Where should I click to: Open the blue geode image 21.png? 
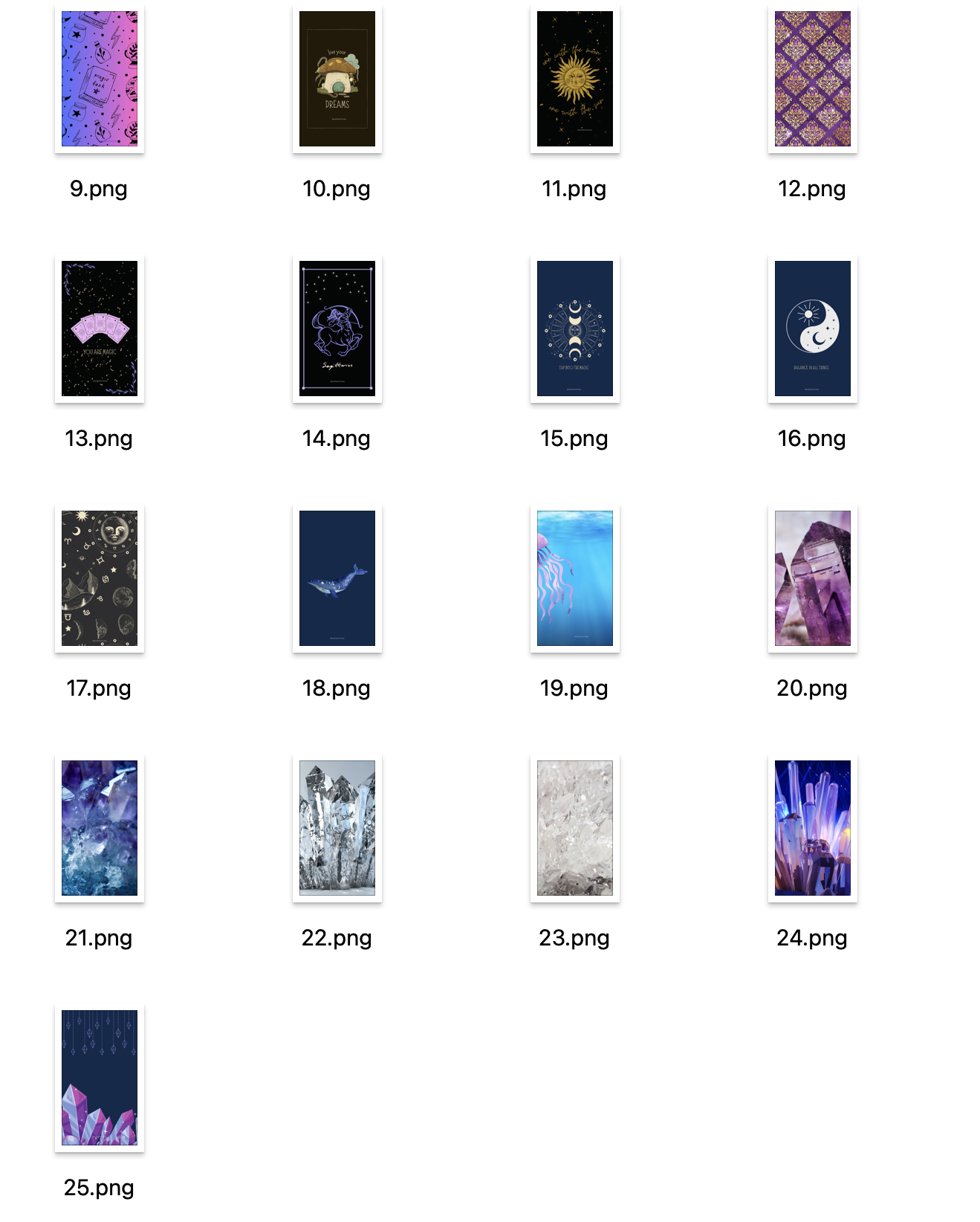pyautogui.click(x=99, y=828)
